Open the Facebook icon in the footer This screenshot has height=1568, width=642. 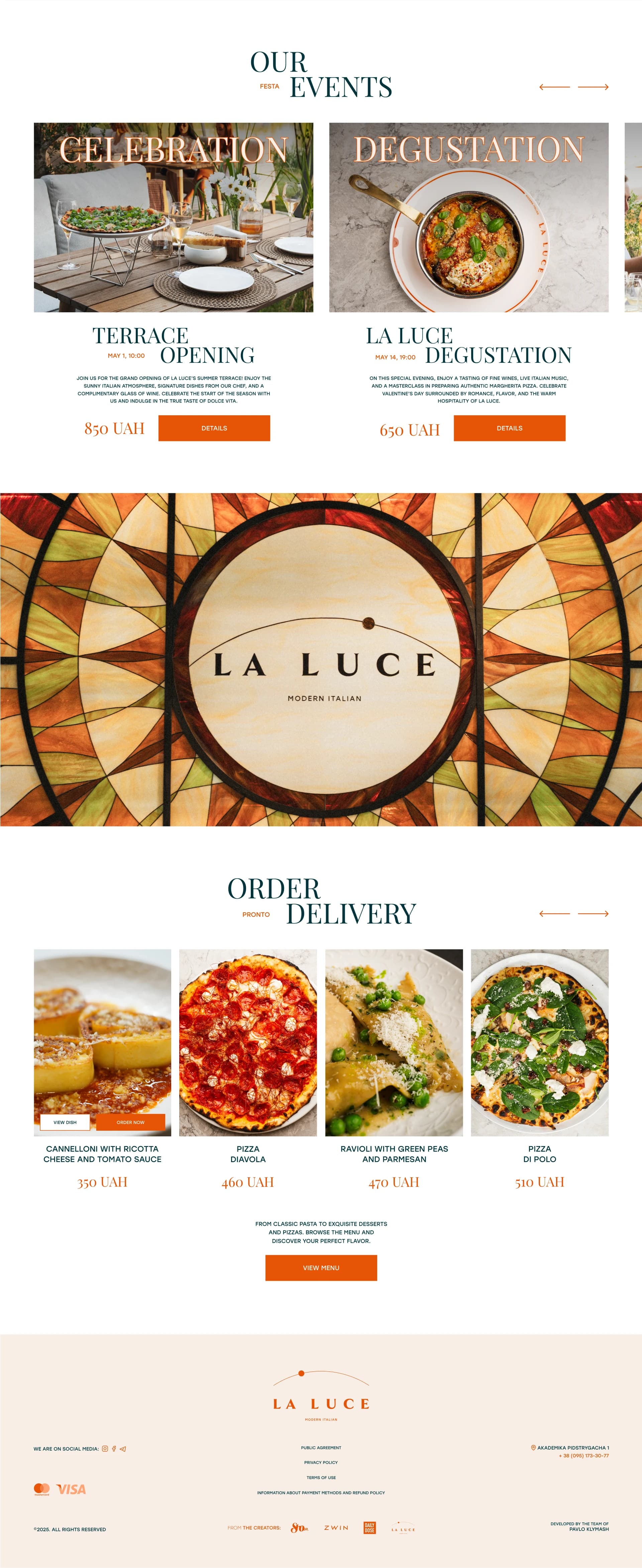tap(114, 1449)
